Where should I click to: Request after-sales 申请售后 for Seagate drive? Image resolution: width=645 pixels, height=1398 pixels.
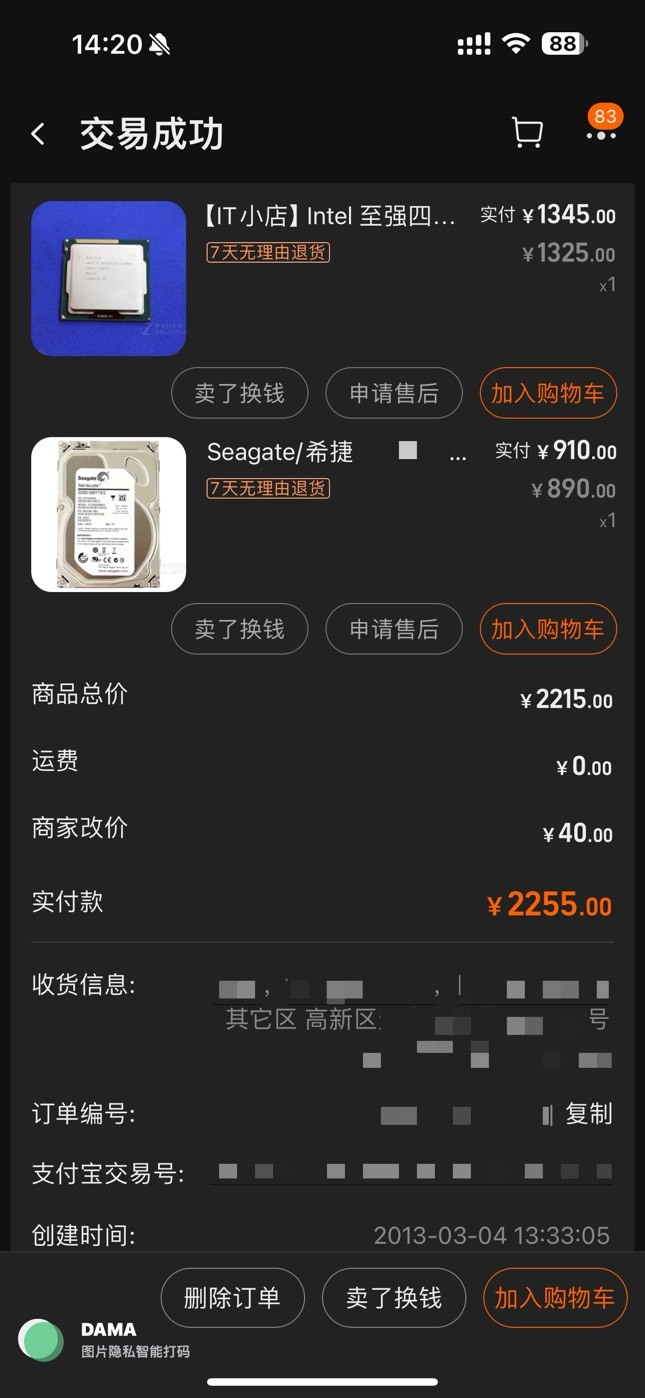point(394,629)
